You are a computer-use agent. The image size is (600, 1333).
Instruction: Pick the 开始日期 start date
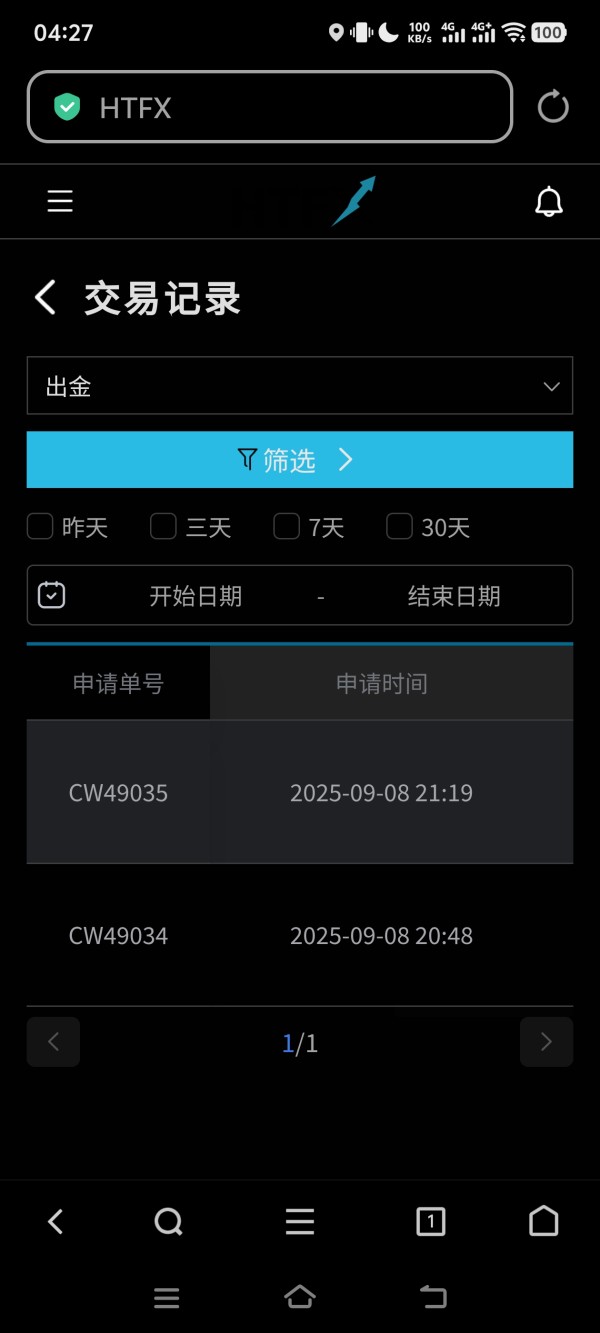pyautogui.click(x=196, y=596)
